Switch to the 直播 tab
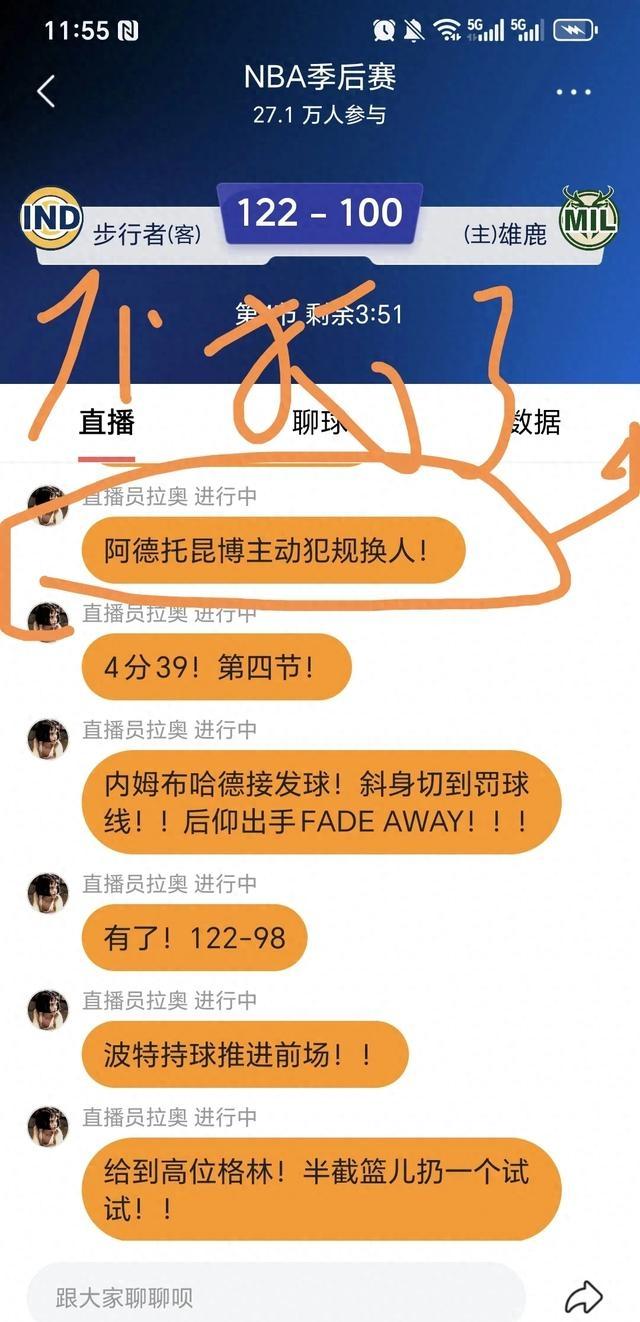The image size is (640, 1322). 107,423
